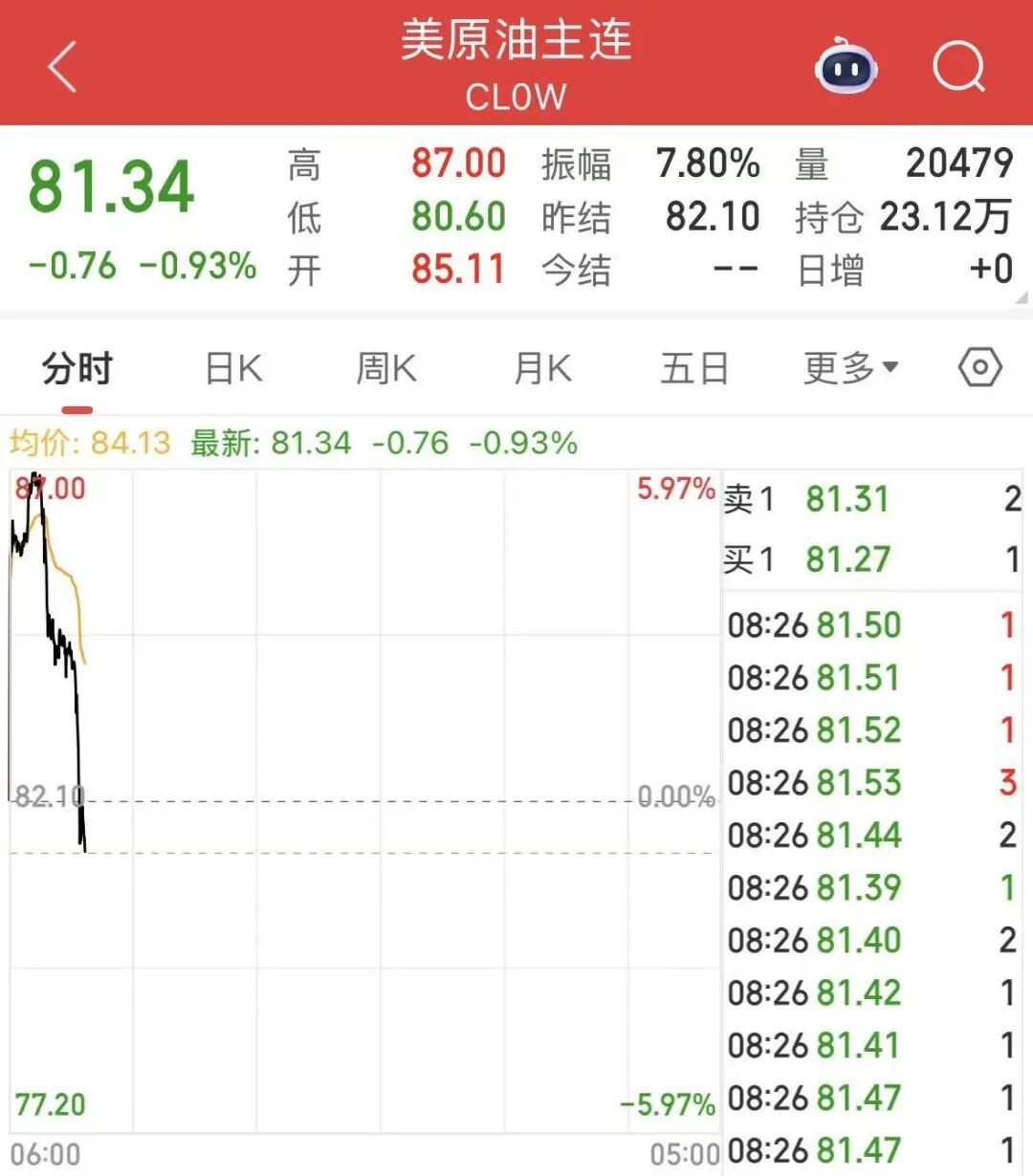This screenshot has width=1033, height=1176.
Task: Switch to the 日K tab
Action: 233,368
